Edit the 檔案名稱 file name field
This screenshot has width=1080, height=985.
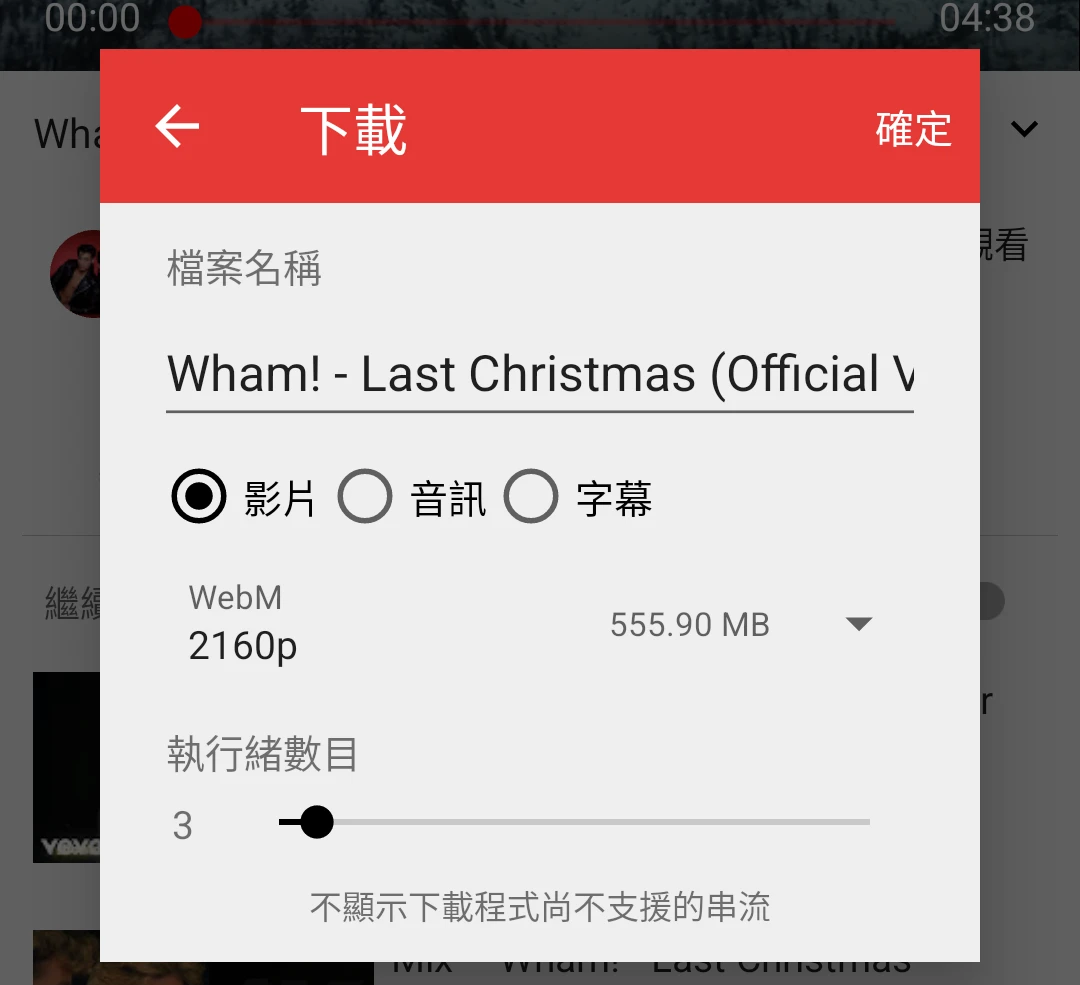coord(540,375)
